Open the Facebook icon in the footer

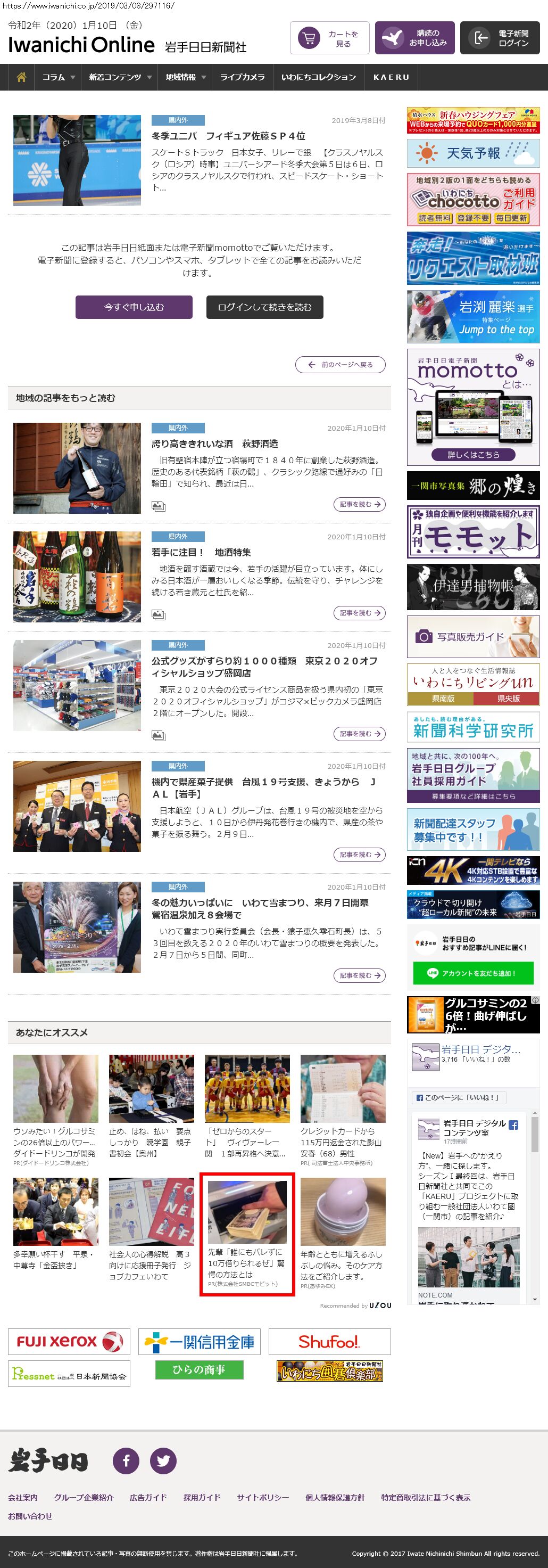126,1460
